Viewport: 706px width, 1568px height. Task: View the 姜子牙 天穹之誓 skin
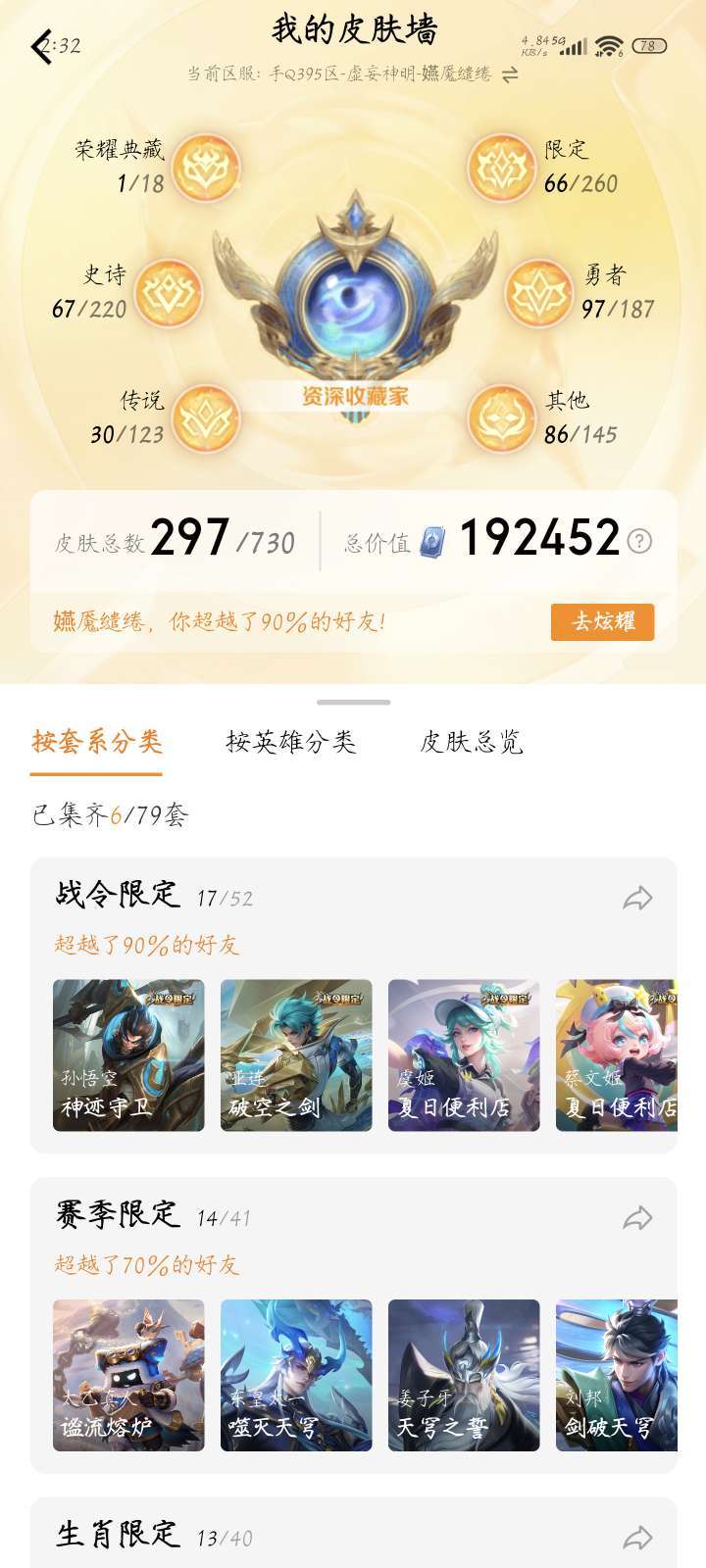(464, 1375)
